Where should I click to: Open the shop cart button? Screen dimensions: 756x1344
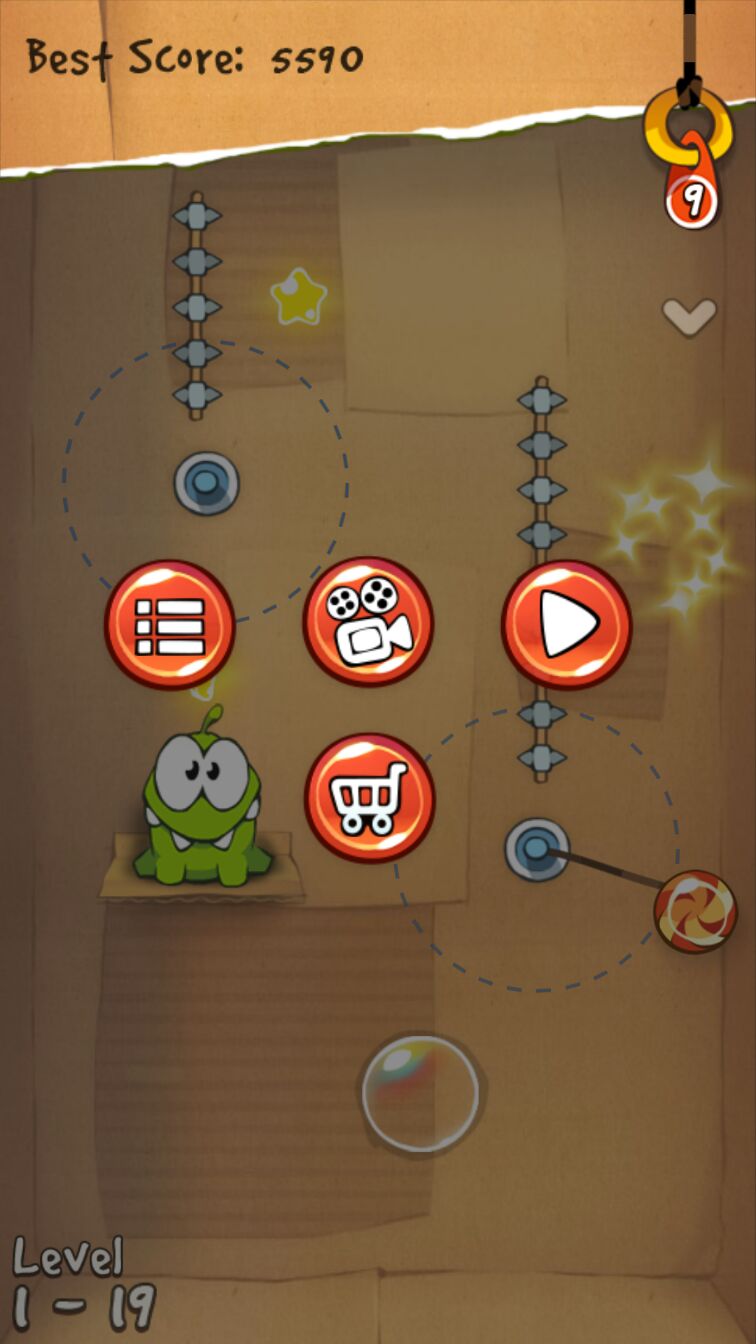(369, 798)
